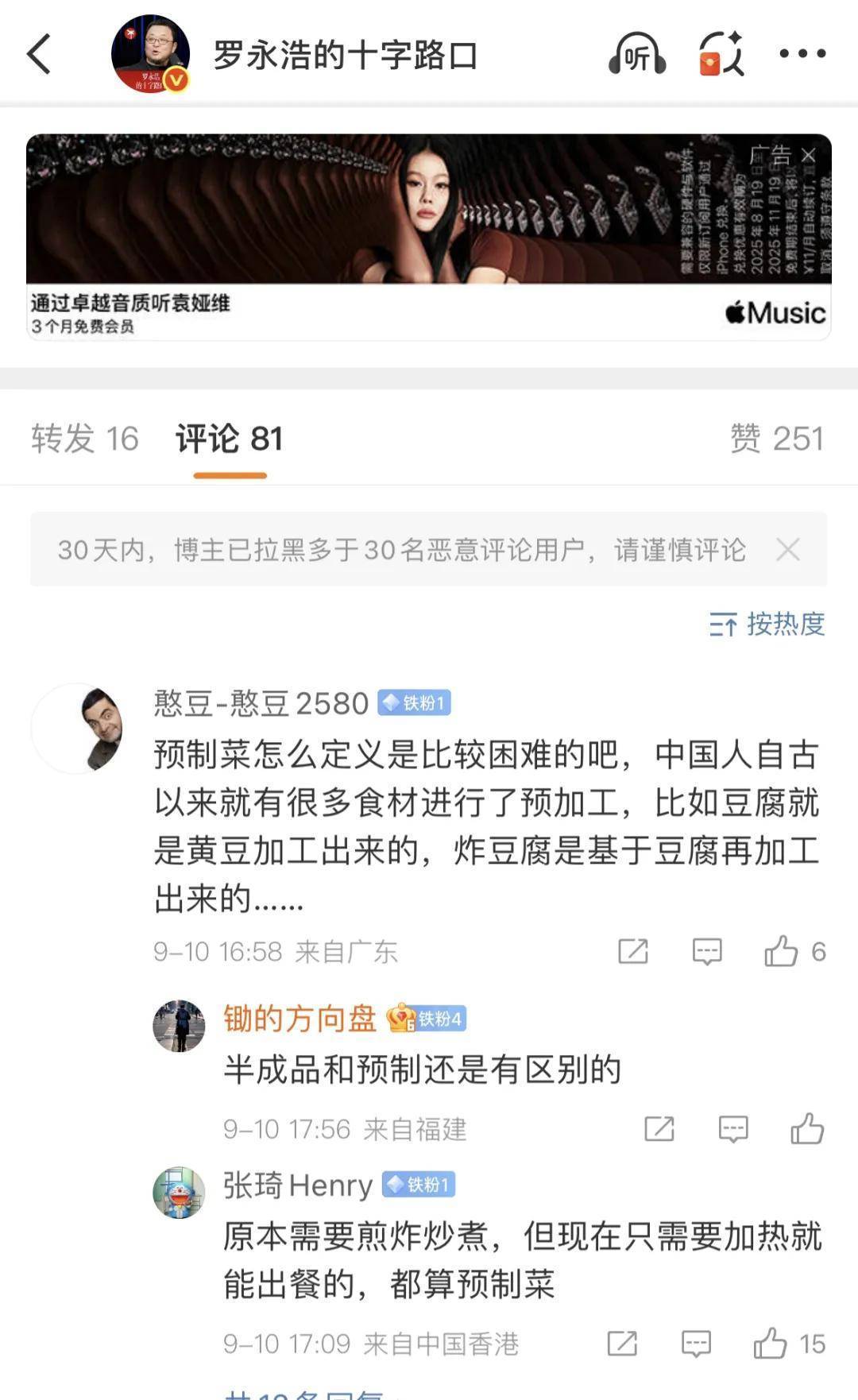Close the Apple Music ad banner
The width and height of the screenshot is (858, 1400).
click(x=809, y=155)
